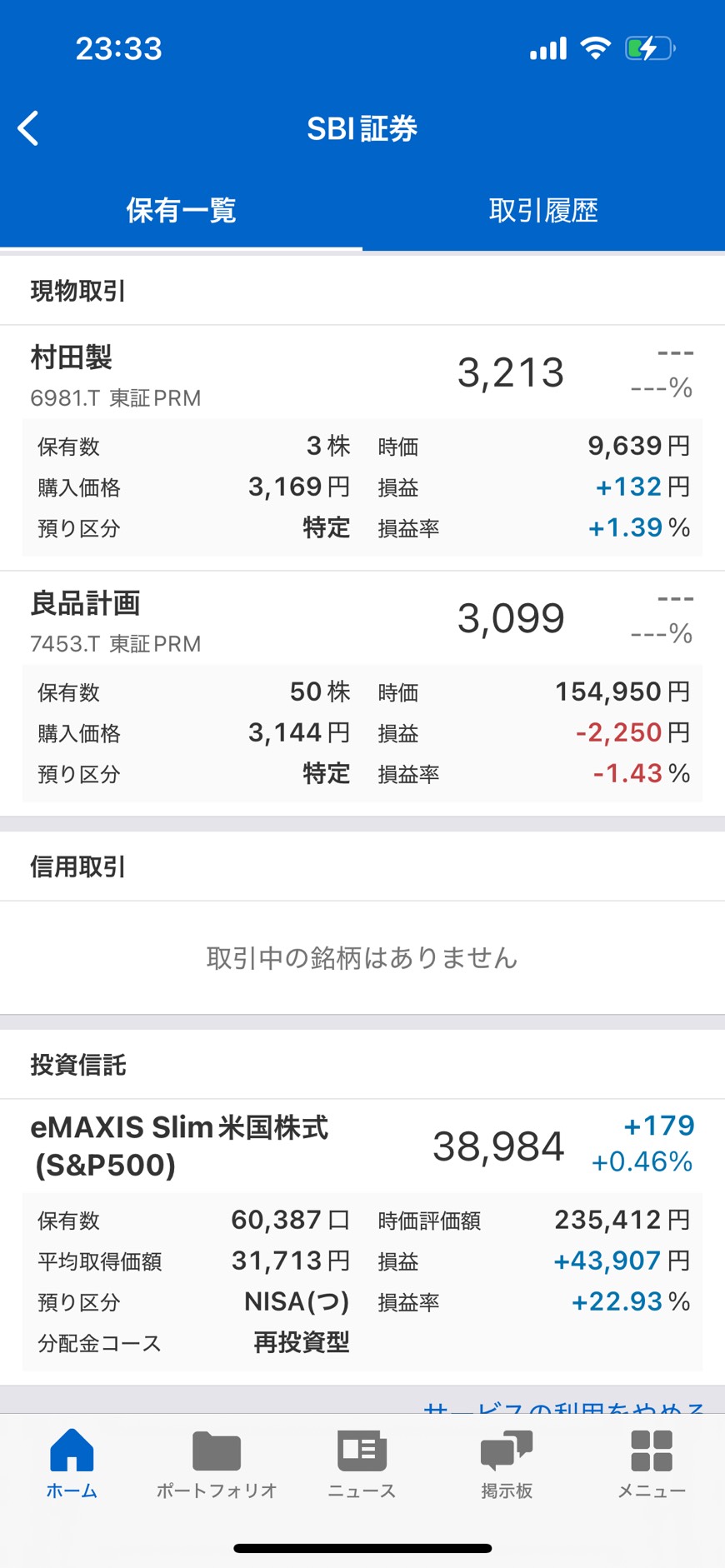
Task: Go to the ホーム tab
Action: pyautogui.click(x=72, y=1463)
